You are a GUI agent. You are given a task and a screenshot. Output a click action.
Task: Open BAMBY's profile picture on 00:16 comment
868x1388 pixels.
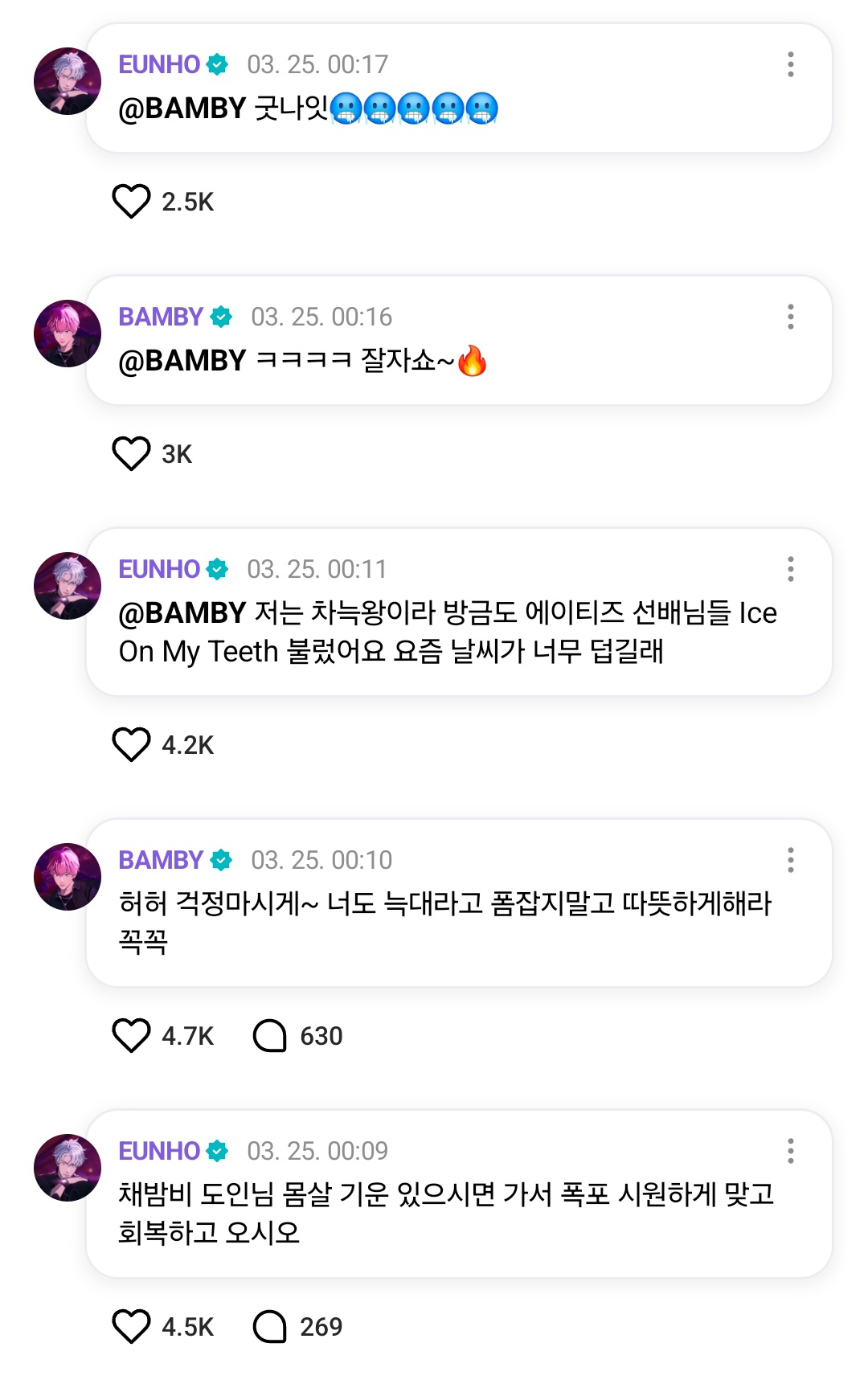[x=68, y=334]
